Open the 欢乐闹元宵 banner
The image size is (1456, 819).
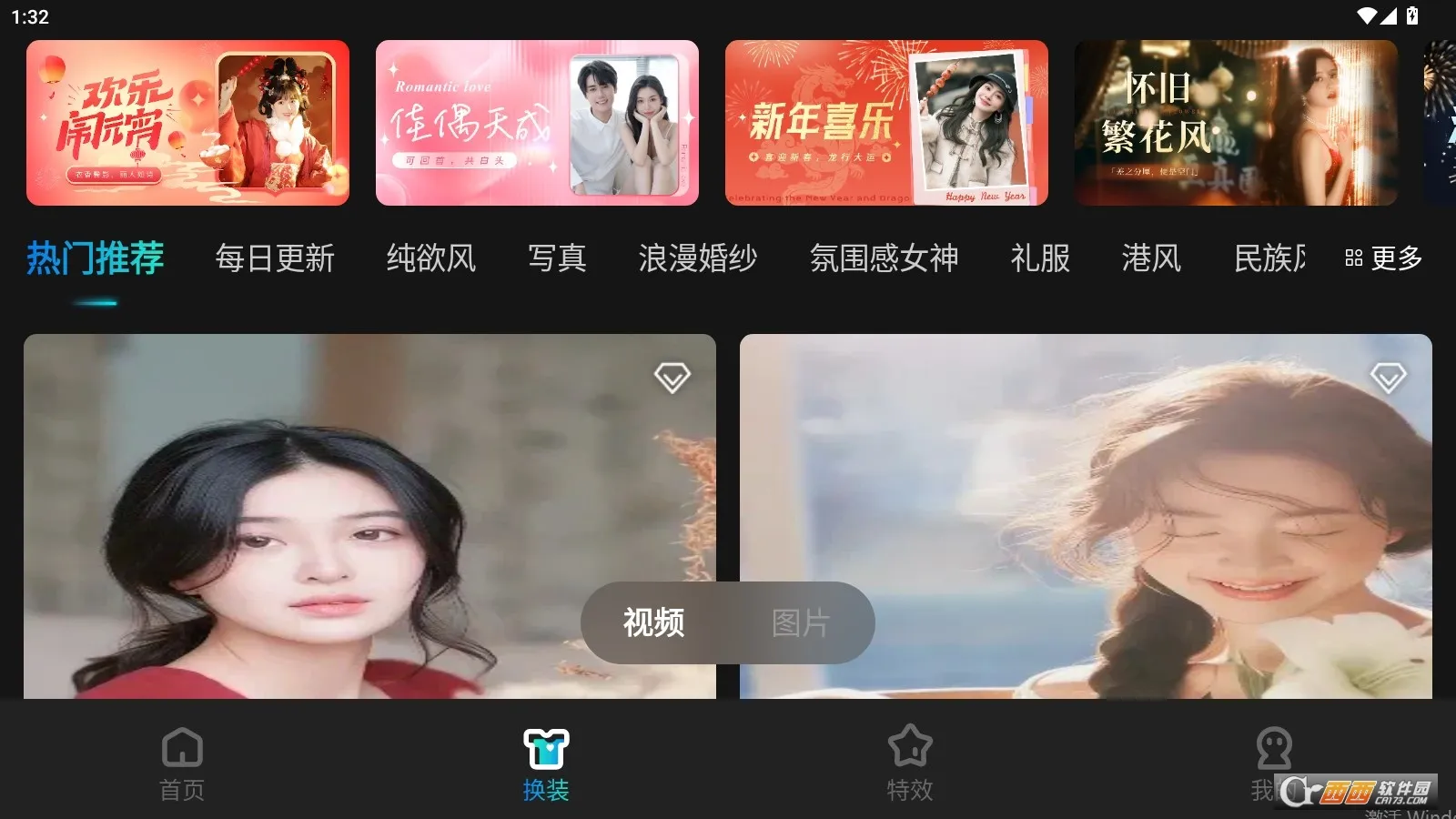(x=187, y=123)
